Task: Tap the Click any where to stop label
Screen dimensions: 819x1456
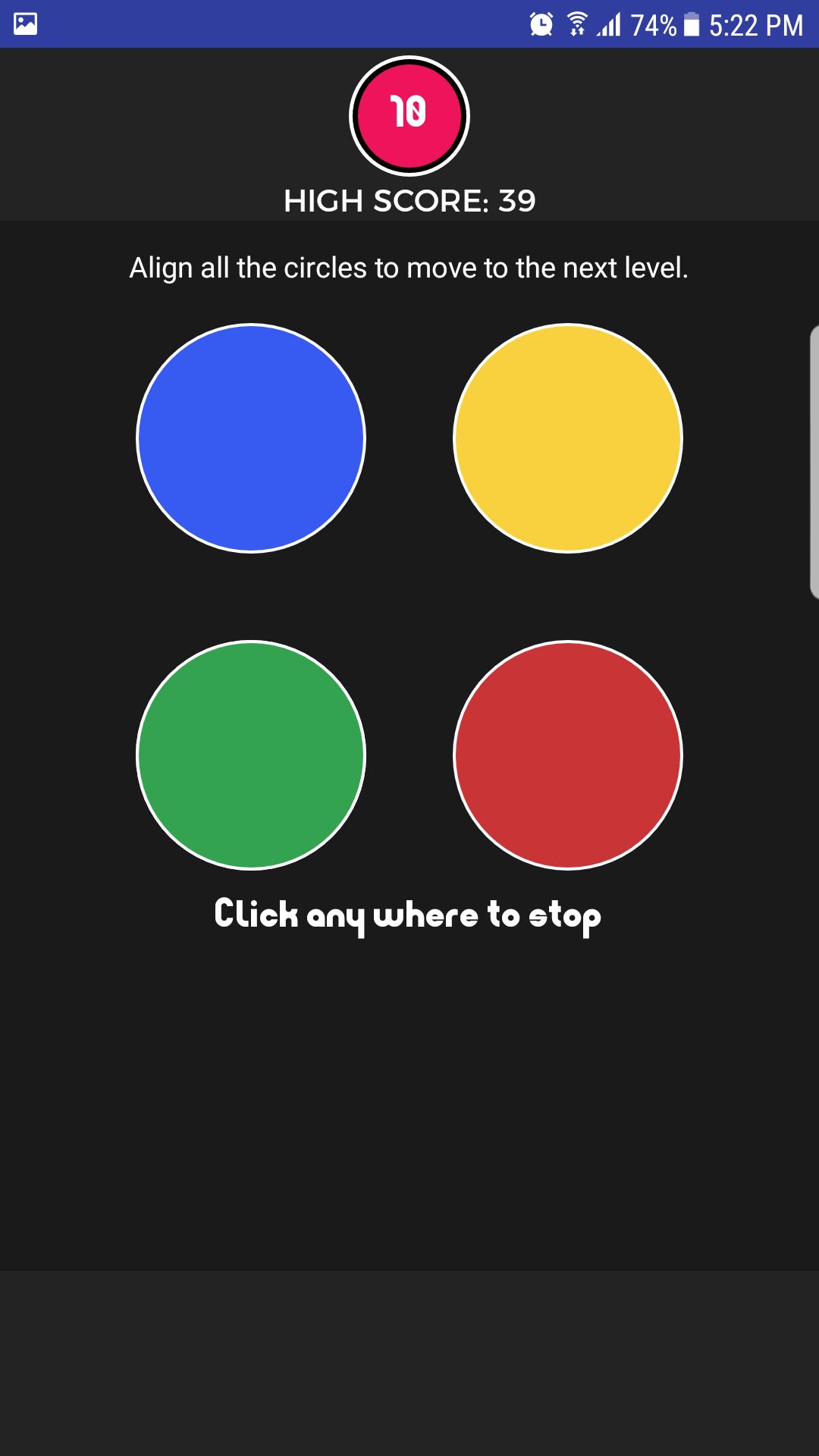Action: coord(409,915)
